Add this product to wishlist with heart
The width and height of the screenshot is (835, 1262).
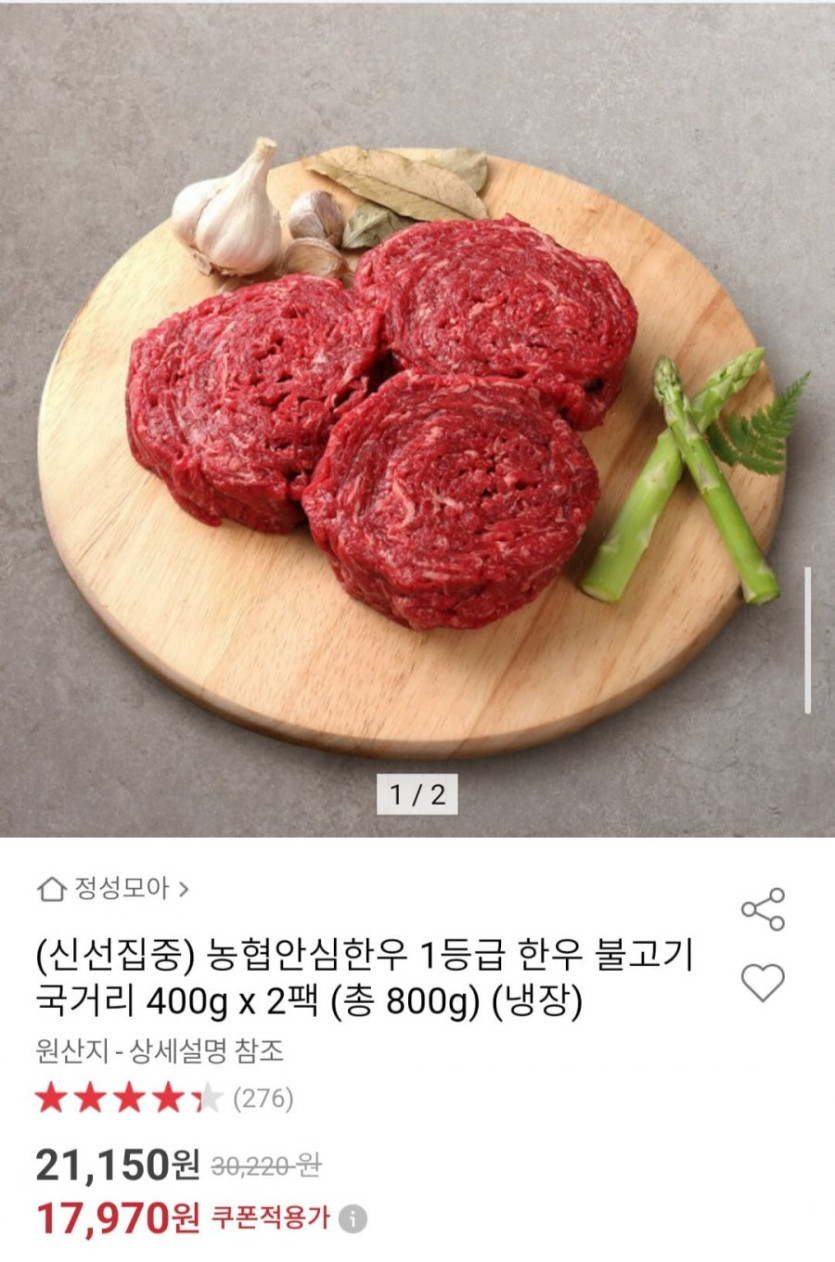(x=762, y=983)
